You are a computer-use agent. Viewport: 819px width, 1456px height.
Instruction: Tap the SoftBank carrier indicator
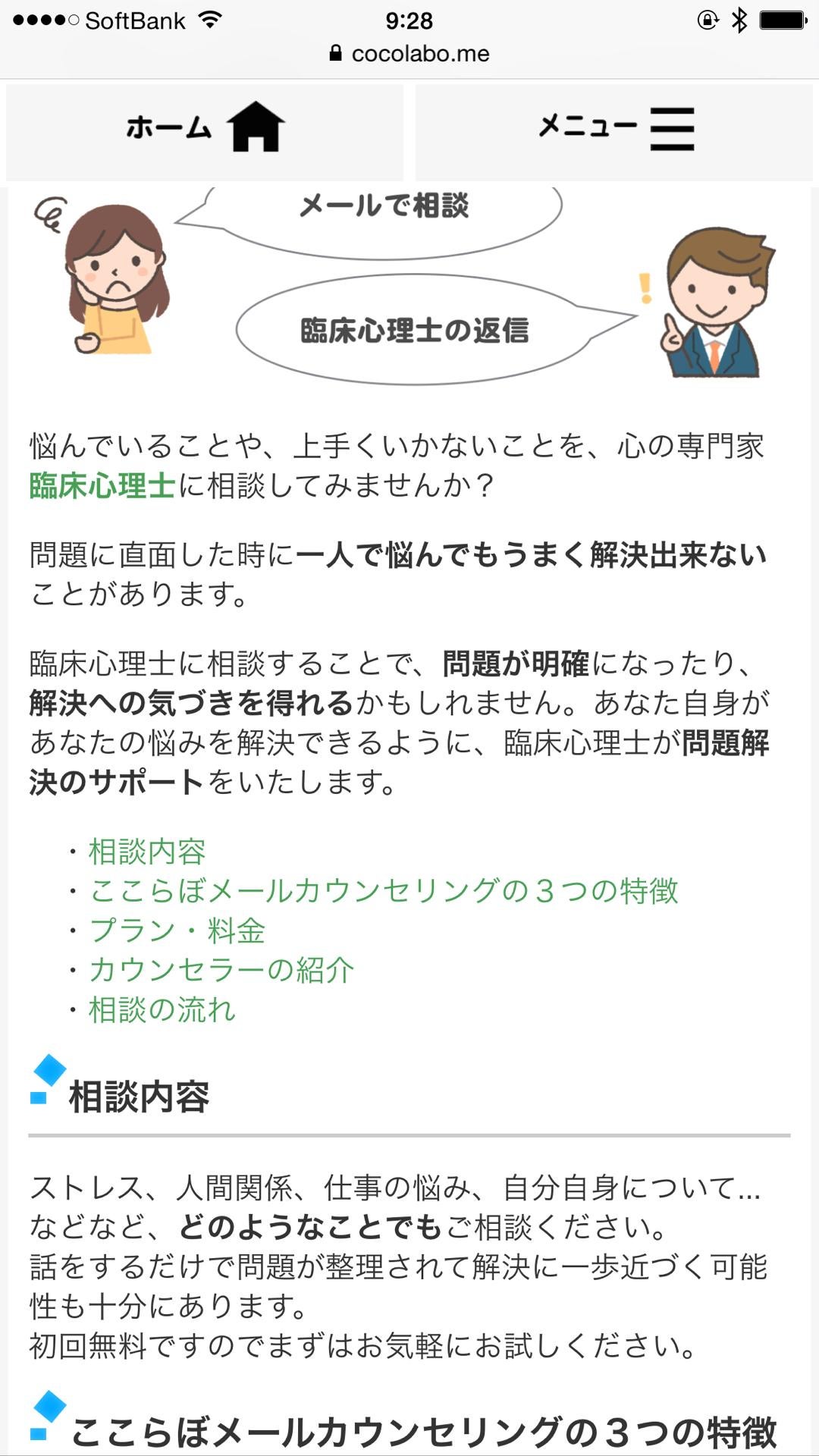coord(136,20)
